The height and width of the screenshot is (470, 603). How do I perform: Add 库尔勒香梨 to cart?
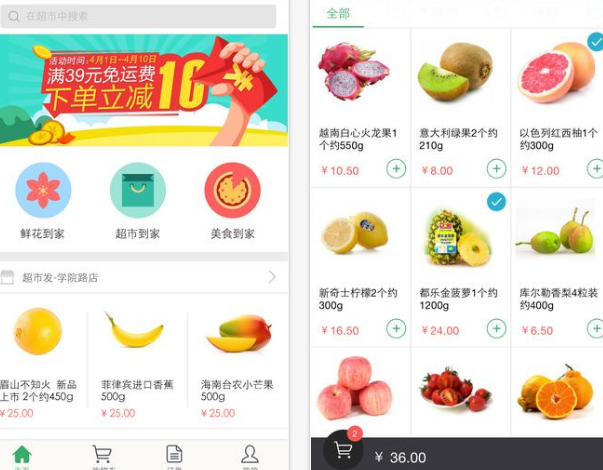[595, 328]
